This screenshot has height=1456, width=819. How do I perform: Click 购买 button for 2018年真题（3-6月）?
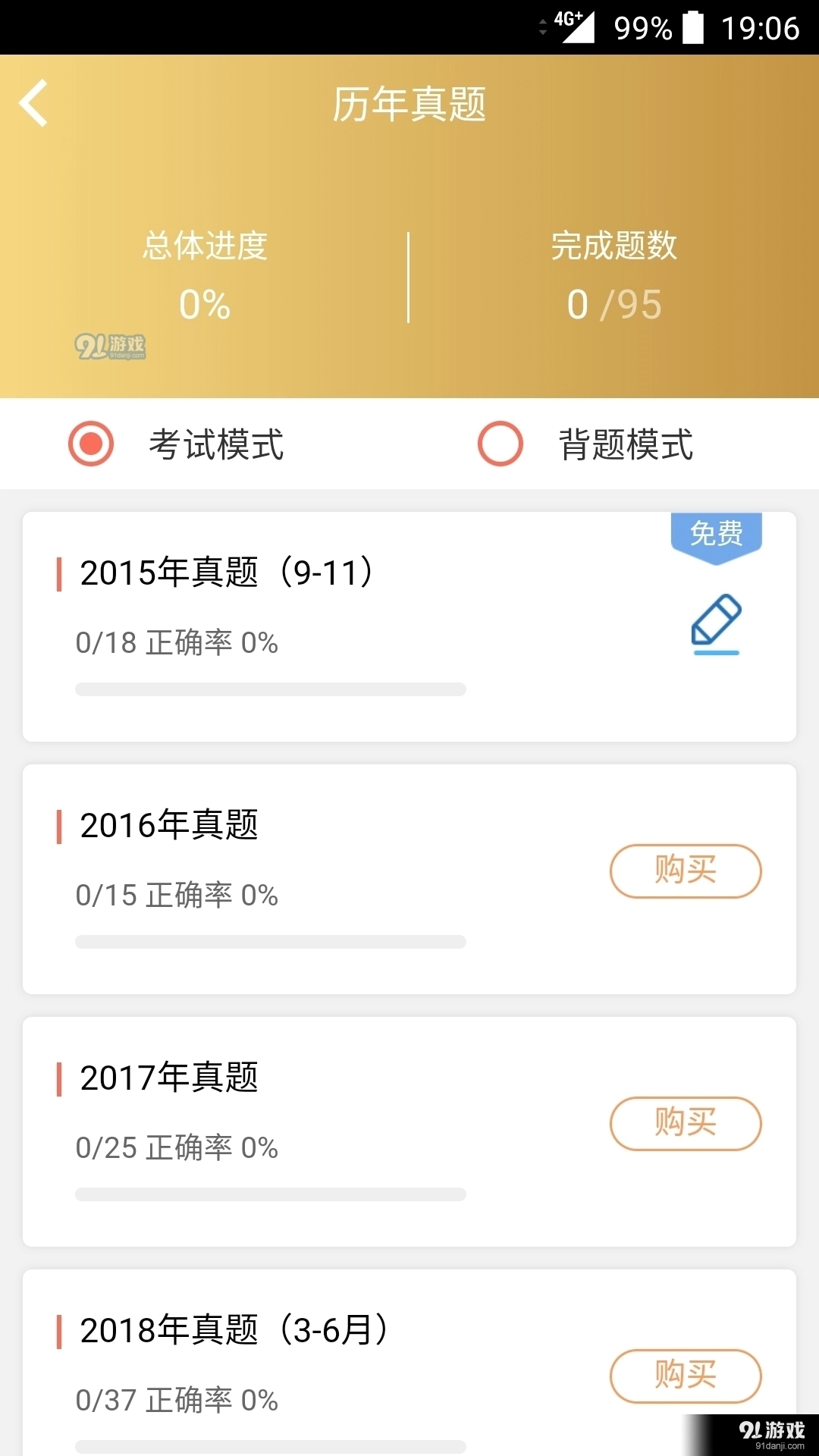686,1377
